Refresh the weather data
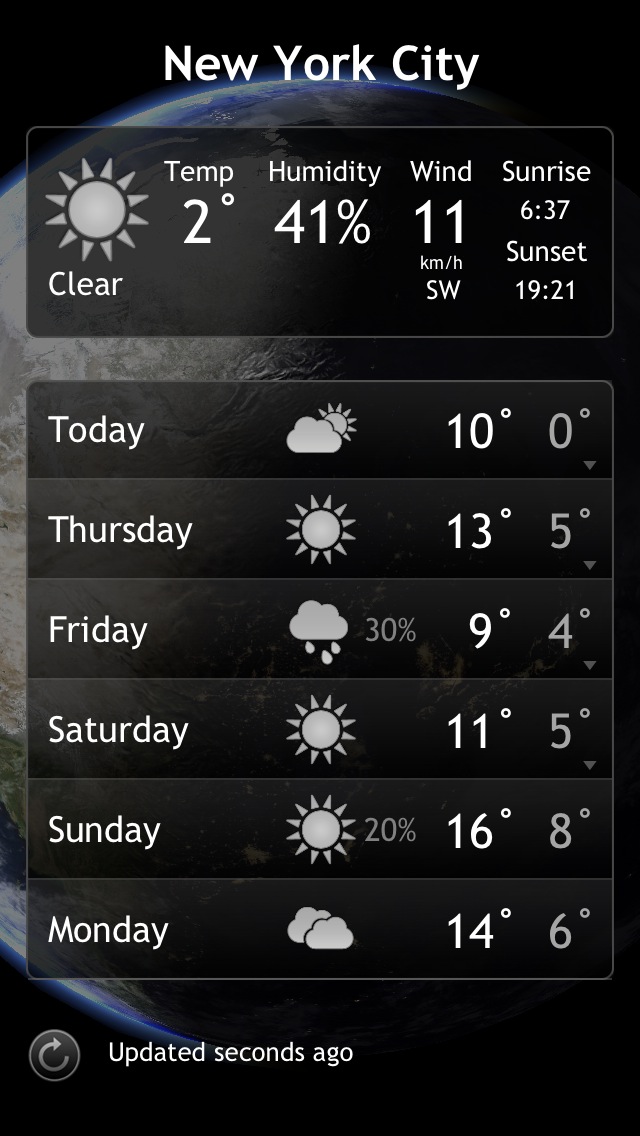 [x=54, y=1054]
